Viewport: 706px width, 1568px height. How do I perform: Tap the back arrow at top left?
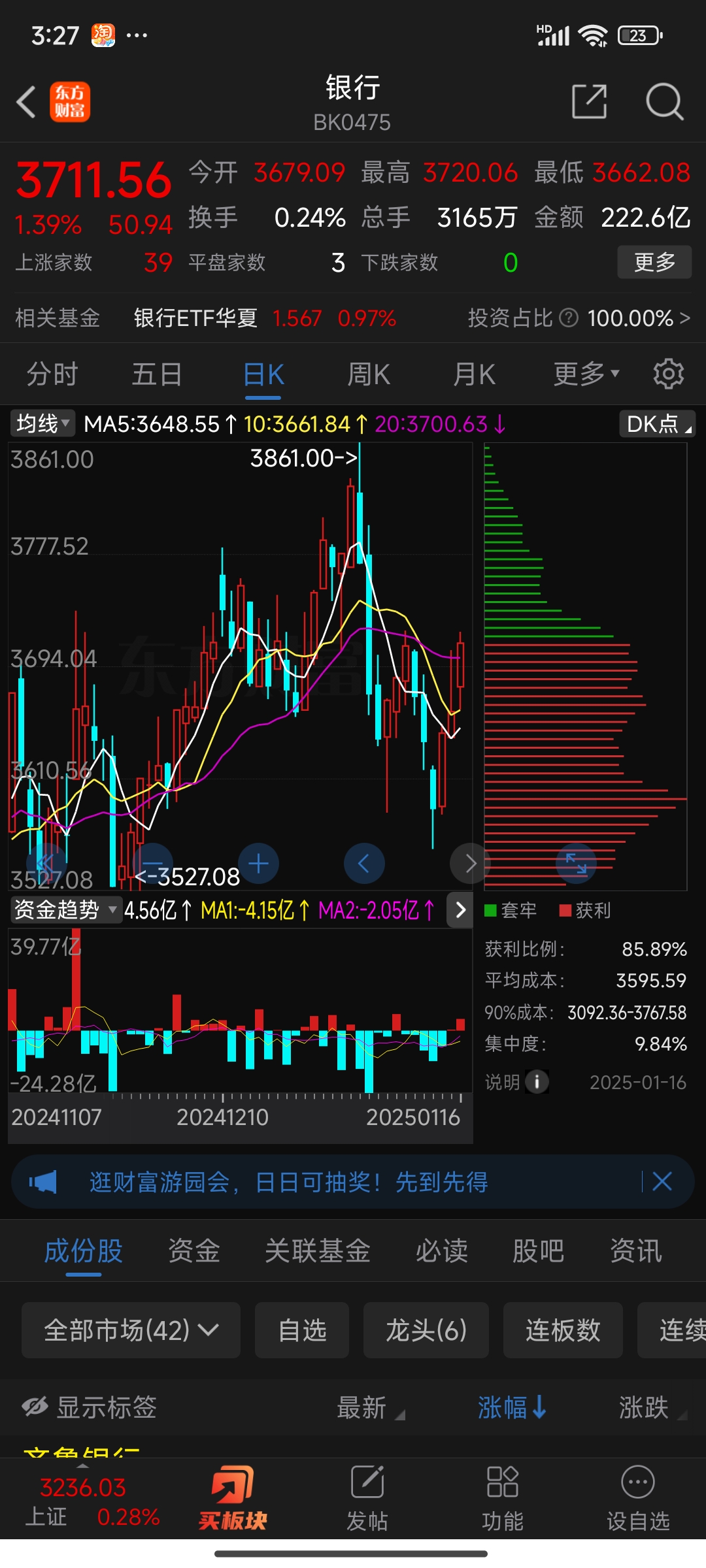26,103
